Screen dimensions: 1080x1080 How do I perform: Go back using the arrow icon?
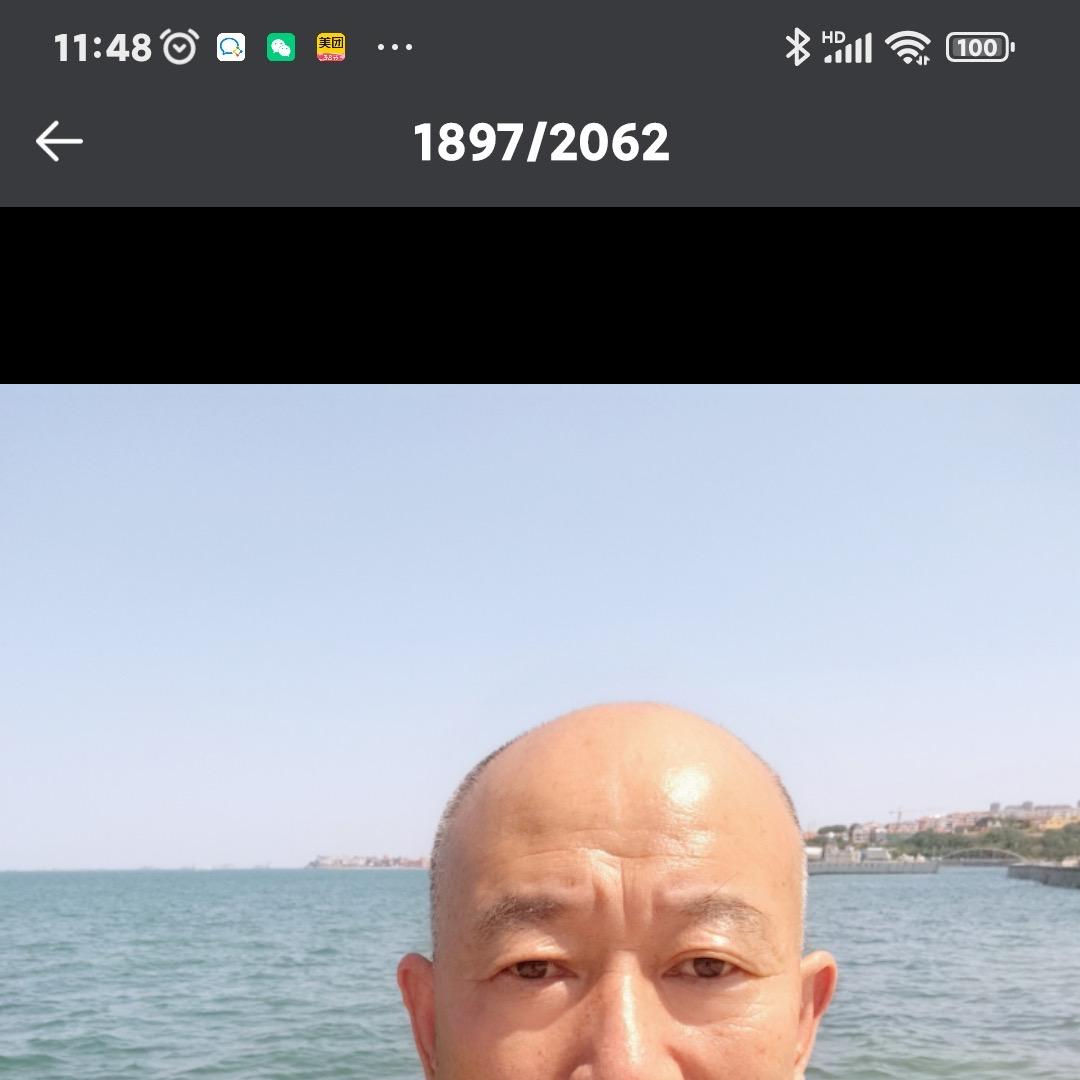tap(59, 141)
